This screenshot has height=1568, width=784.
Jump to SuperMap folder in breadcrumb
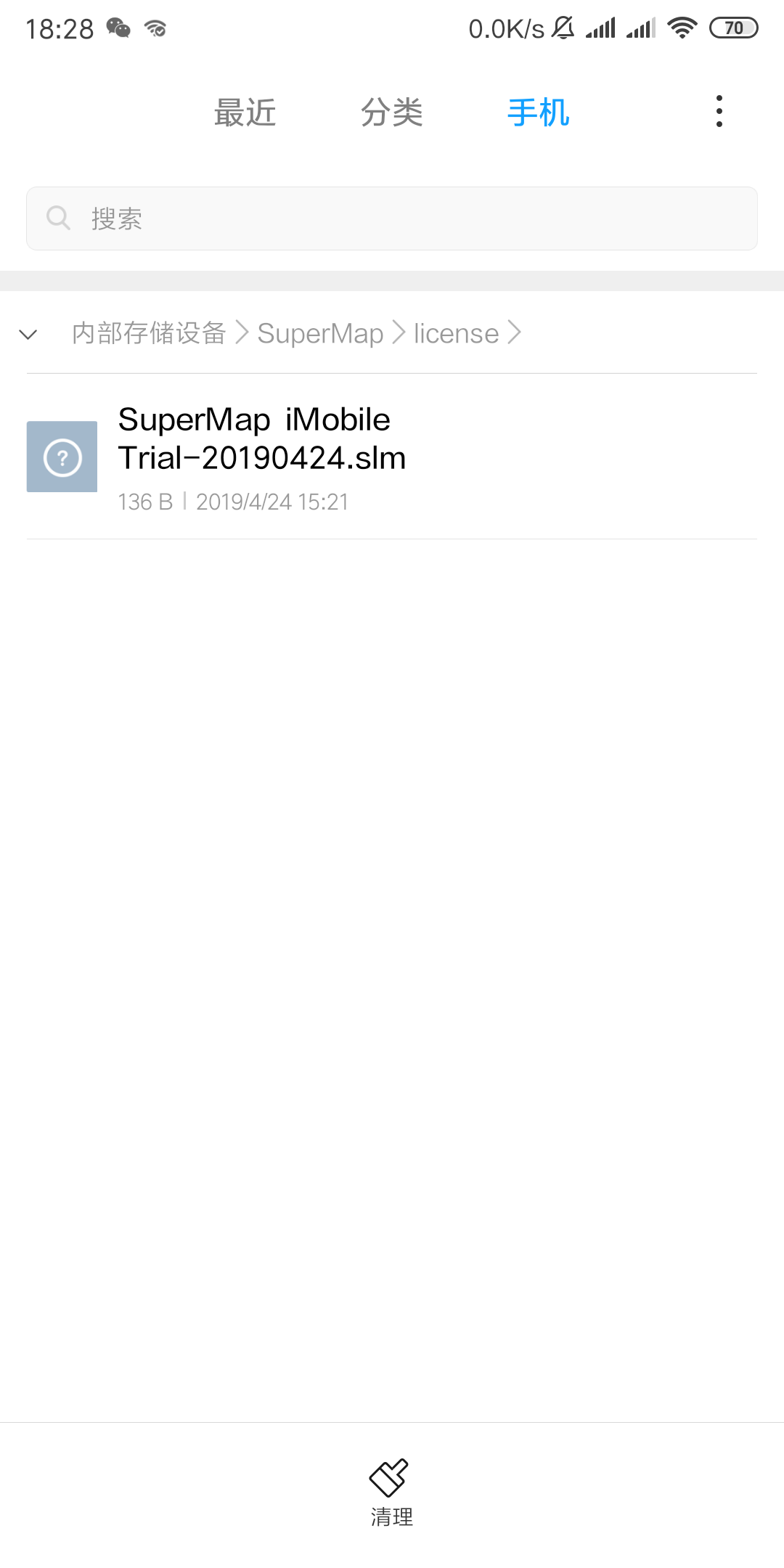click(x=320, y=333)
